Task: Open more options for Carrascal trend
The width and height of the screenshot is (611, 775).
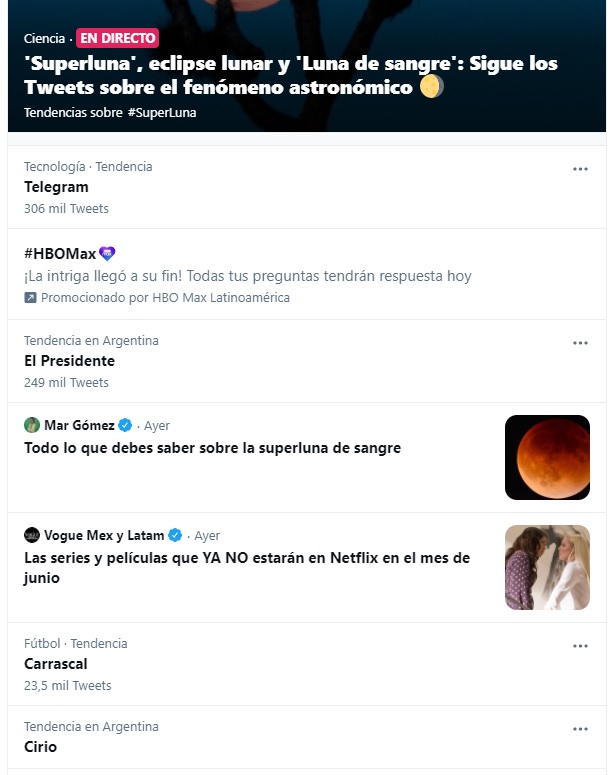Action: tap(580, 646)
